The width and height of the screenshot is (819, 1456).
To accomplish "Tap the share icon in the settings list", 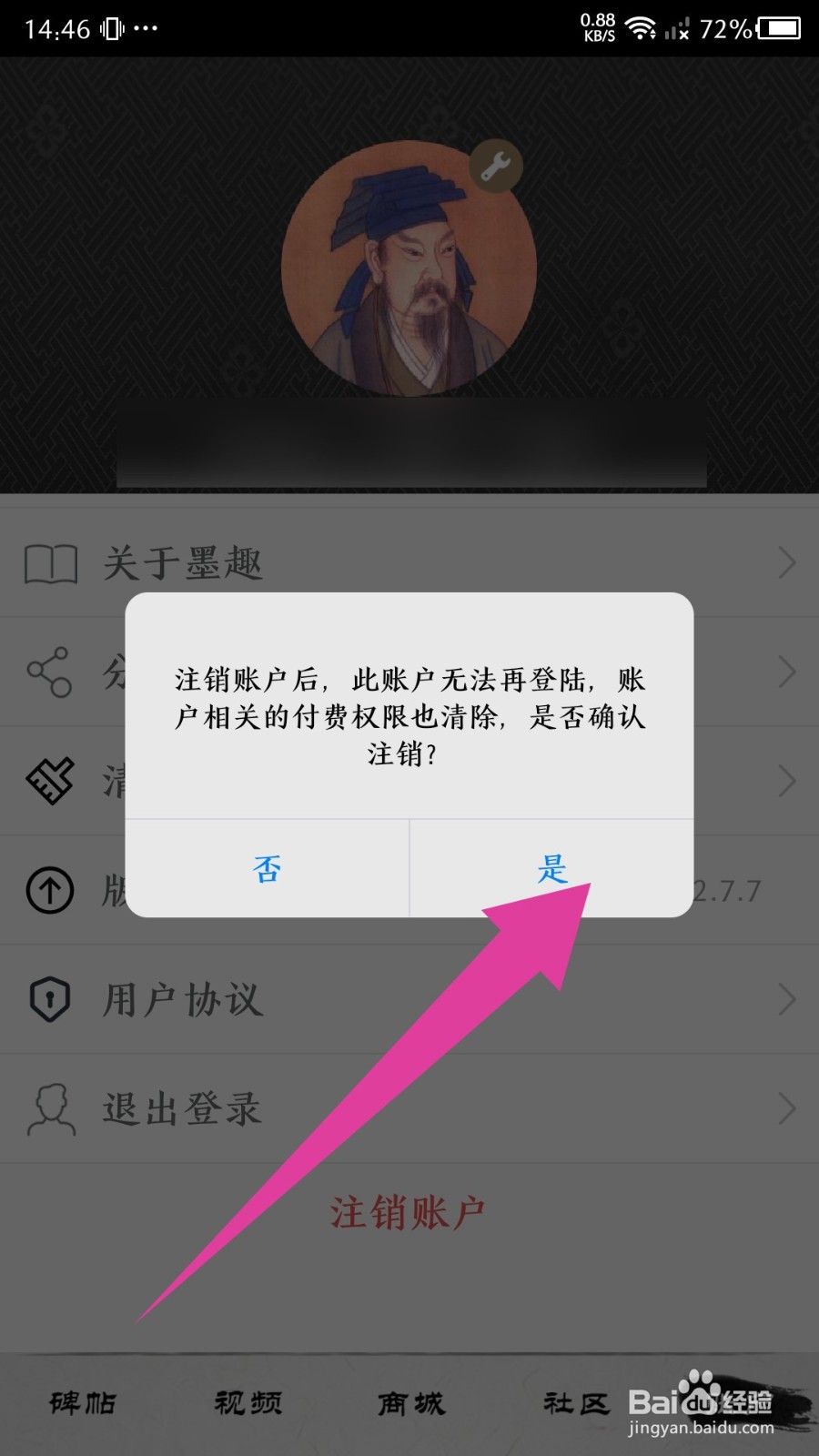I will pyautogui.click(x=50, y=672).
